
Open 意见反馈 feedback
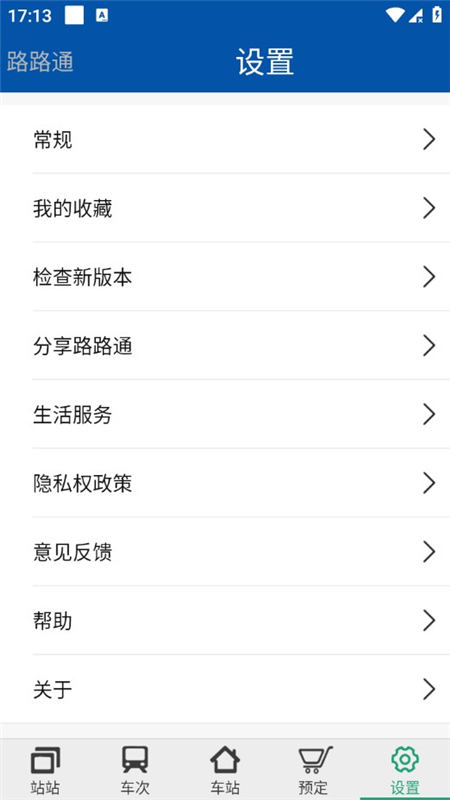coord(225,552)
